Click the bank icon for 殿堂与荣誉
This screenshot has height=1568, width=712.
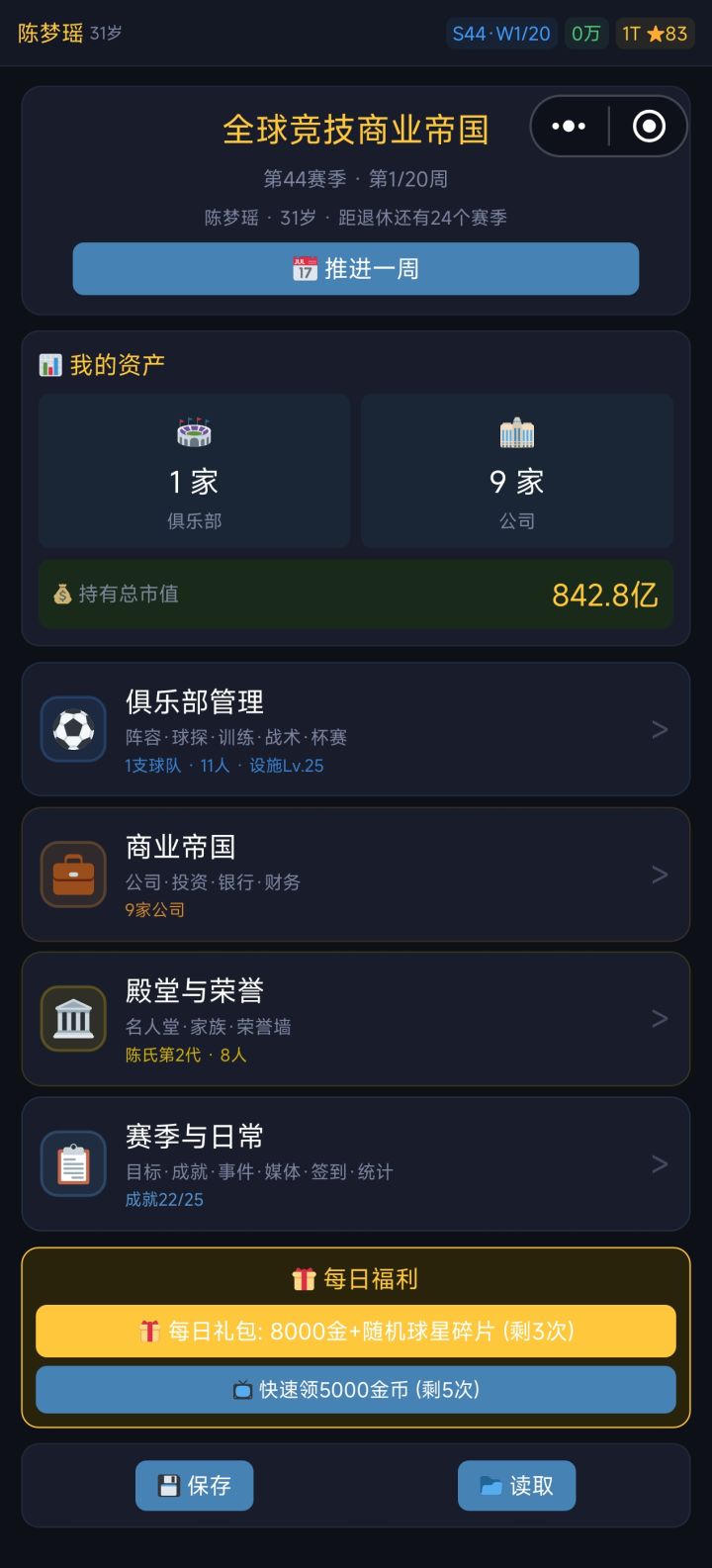(x=72, y=1018)
